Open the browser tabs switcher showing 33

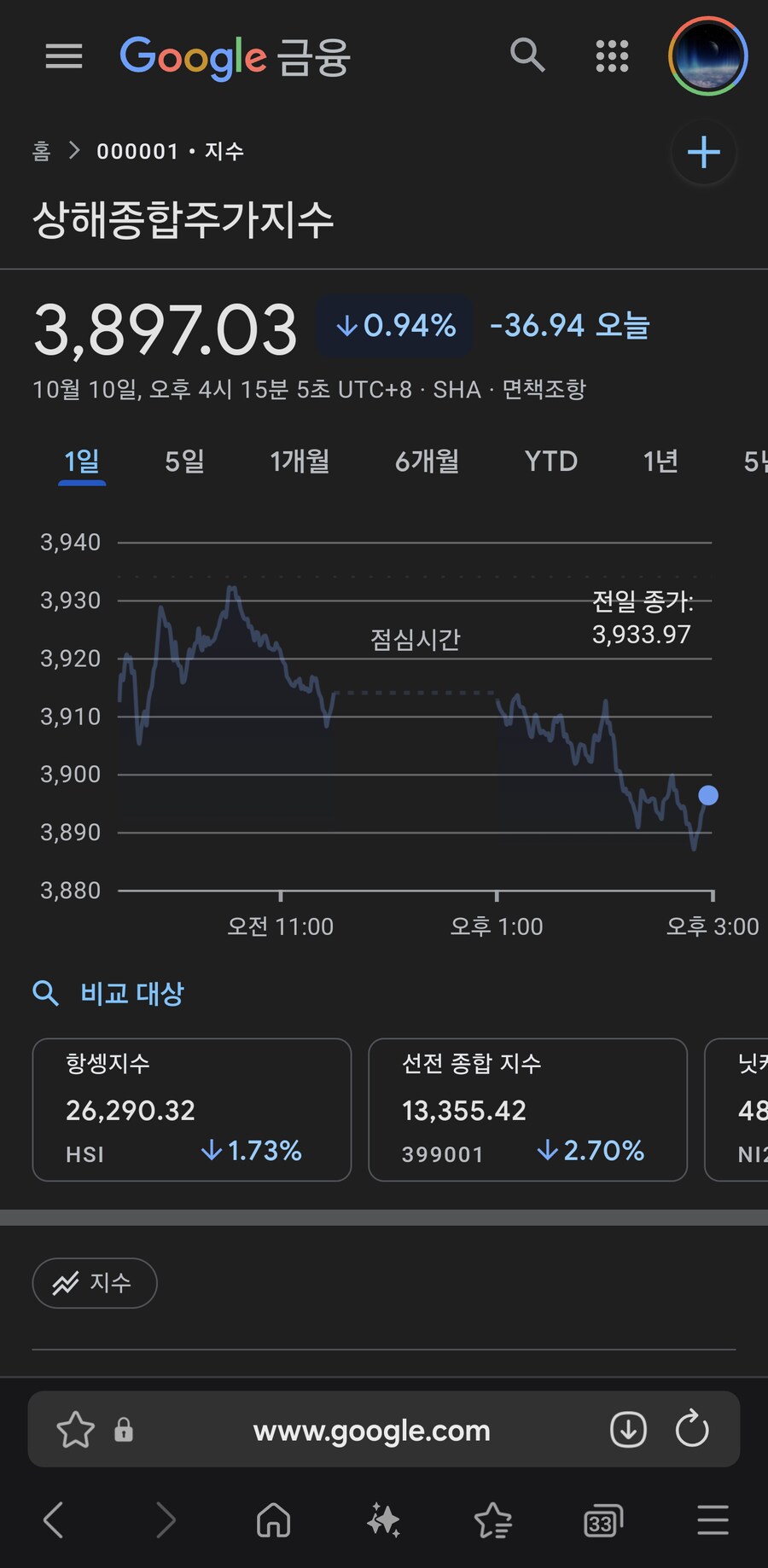click(602, 1521)
